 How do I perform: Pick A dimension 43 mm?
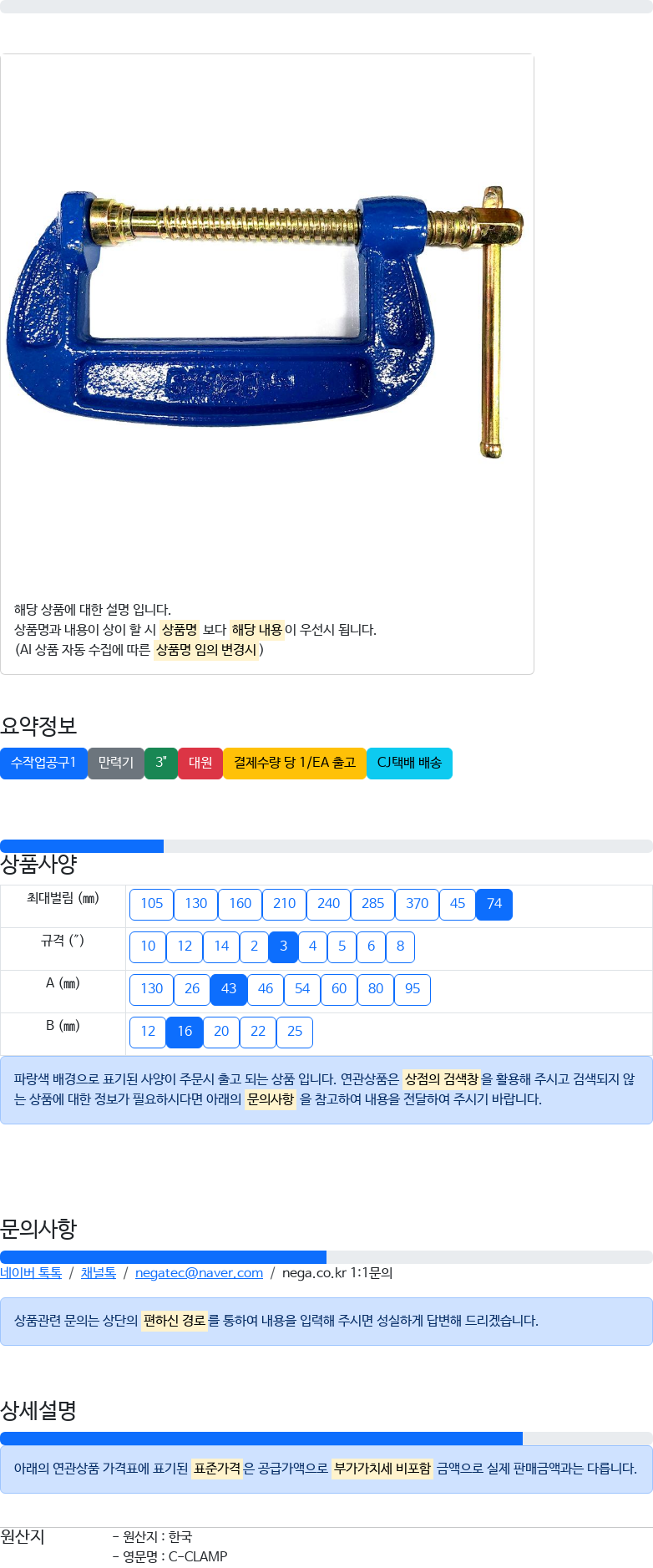pyautogui.click(x=229, y=988)
